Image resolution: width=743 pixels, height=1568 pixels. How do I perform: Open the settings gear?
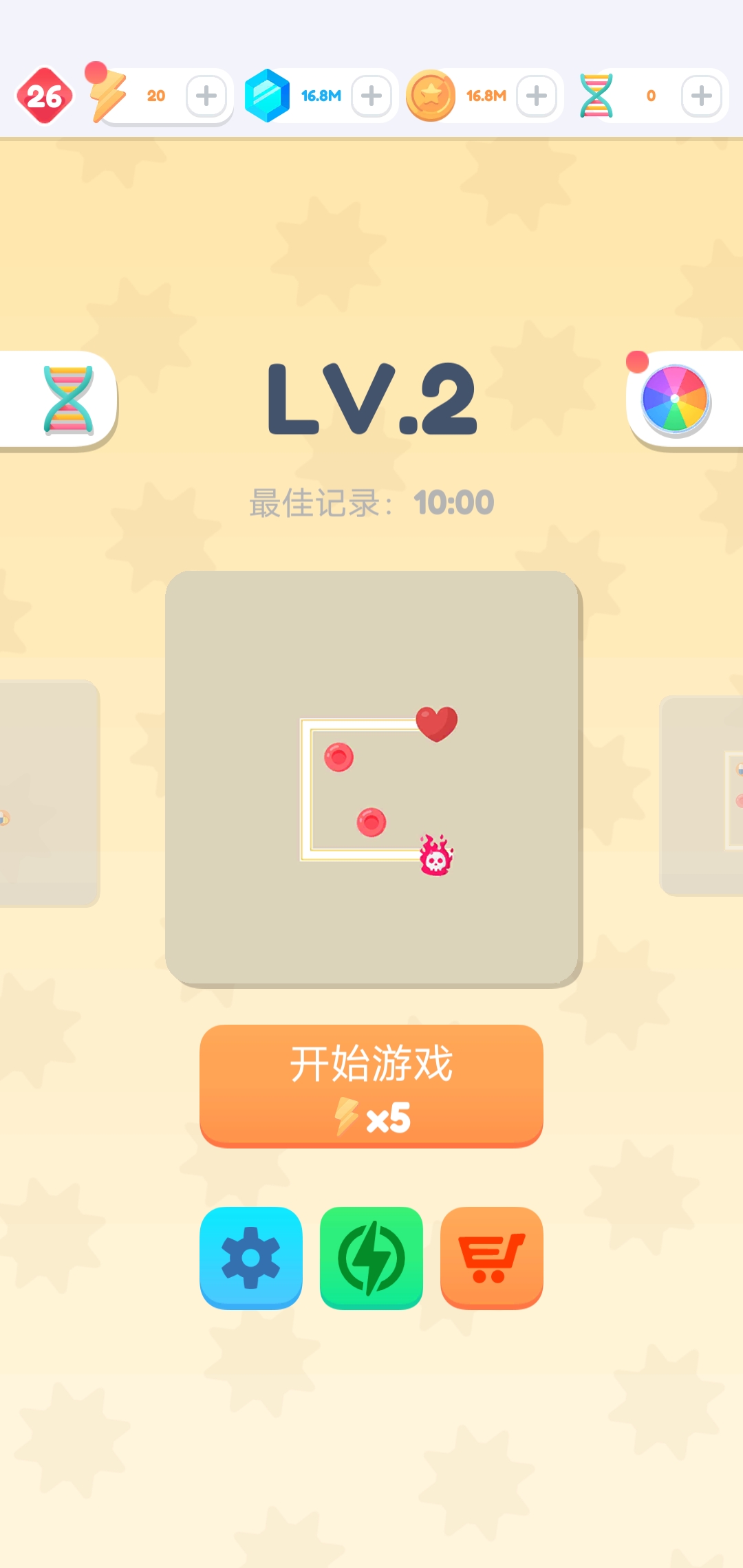pyautogui.click(x=250, y=1259)
